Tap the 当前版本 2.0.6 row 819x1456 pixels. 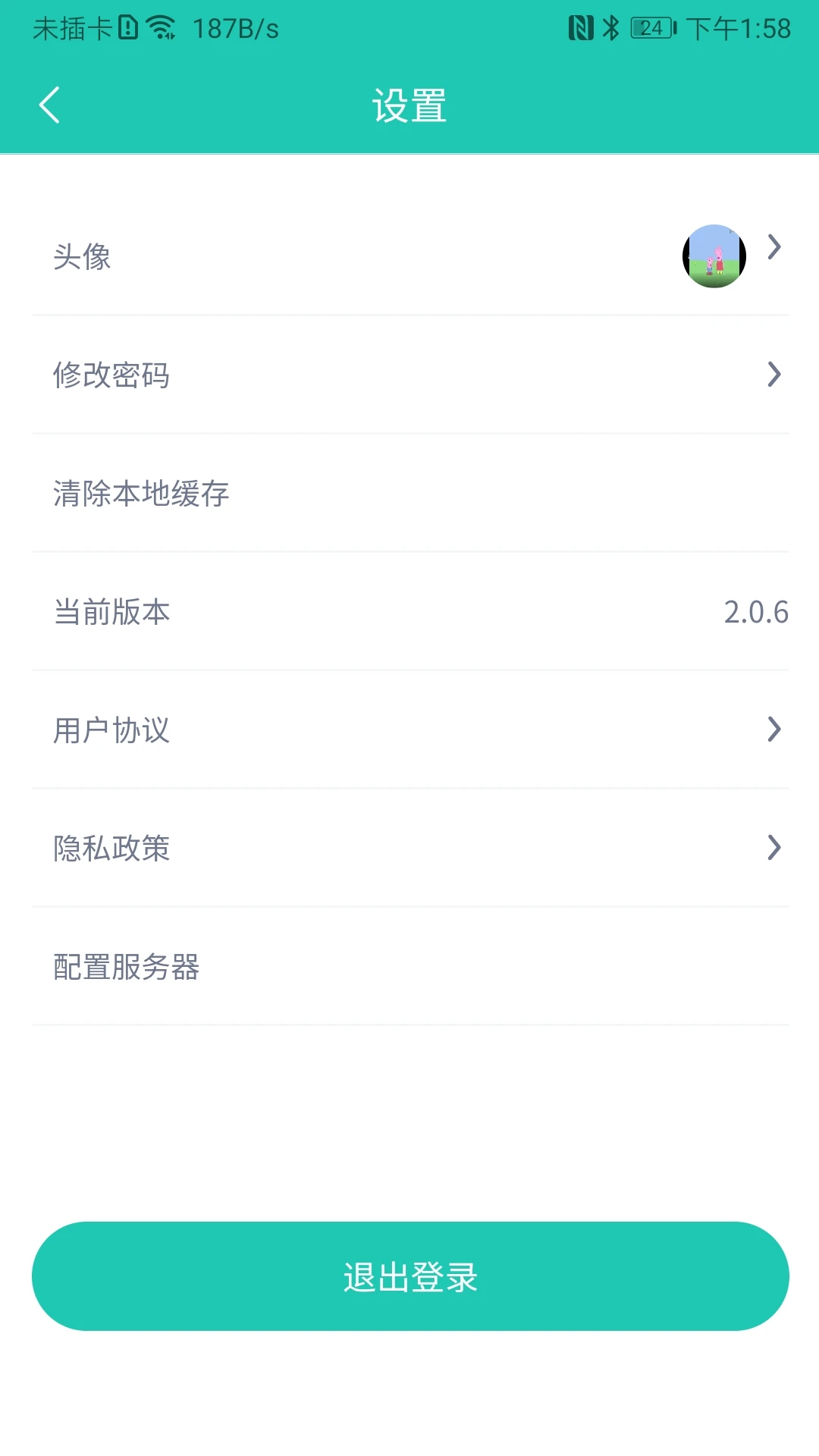tap(409, 612)
